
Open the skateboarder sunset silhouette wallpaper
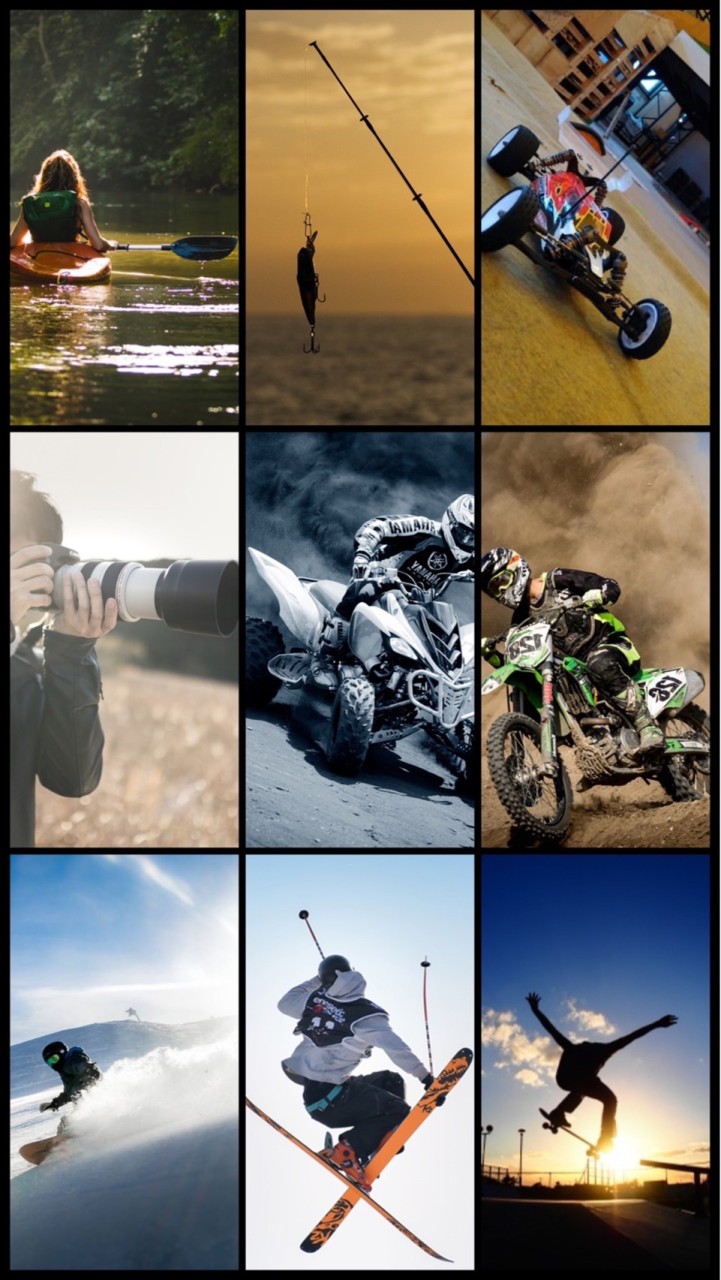pos(595,1062)
